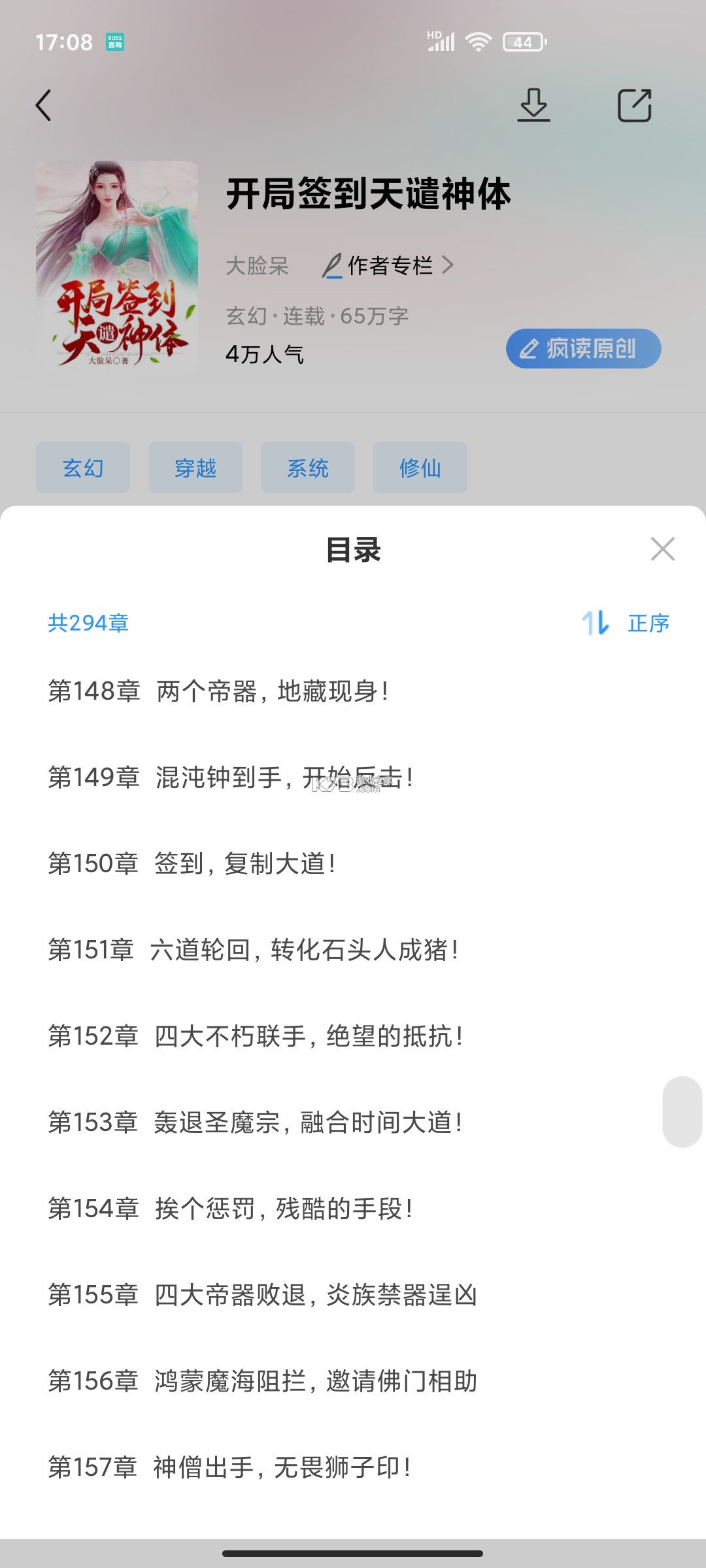This screenshot has width=706, height=1568.
Task: Read 第153章 轰退圣魔宗
Action: click(x=256, y=1122)
